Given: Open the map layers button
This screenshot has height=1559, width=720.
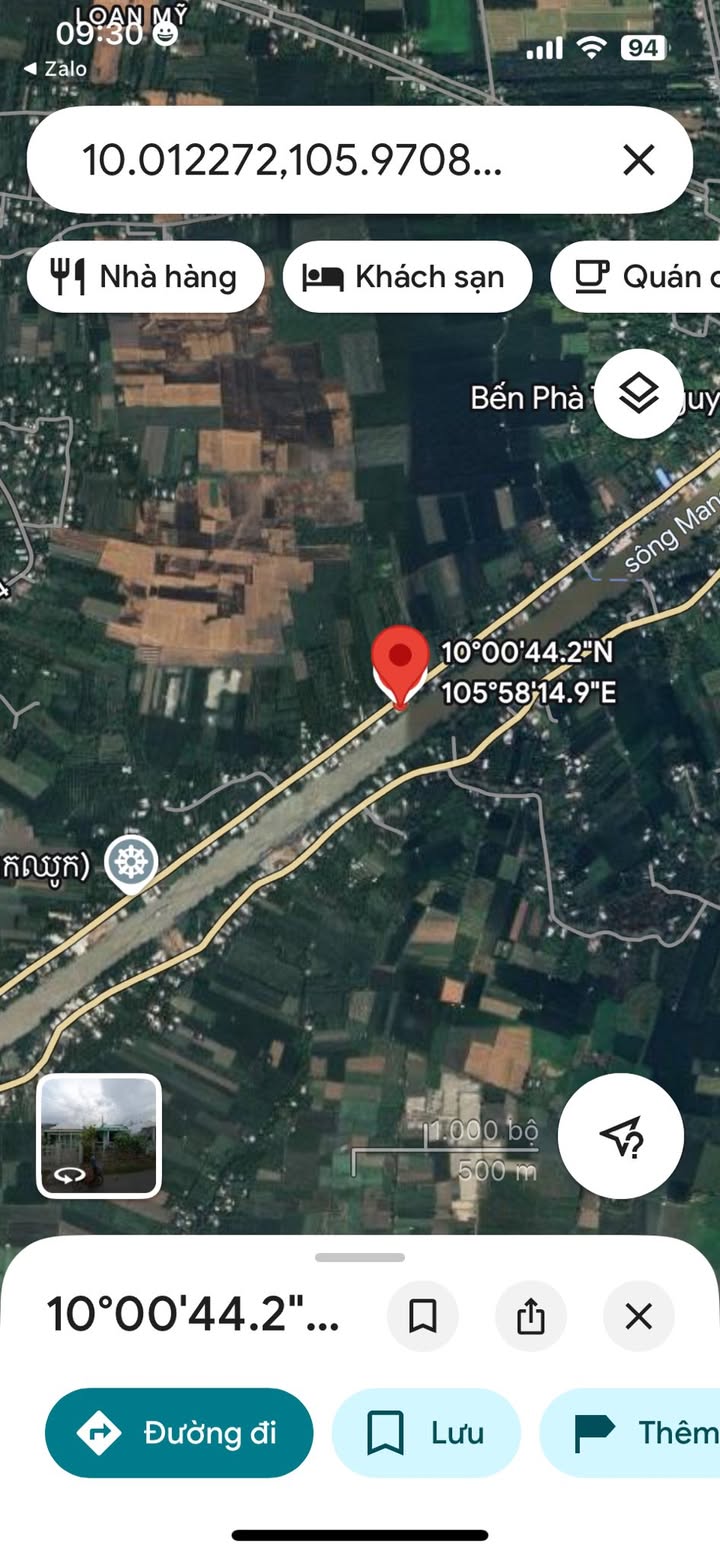Looking at the screenshot, I should (x=639, y=394).
